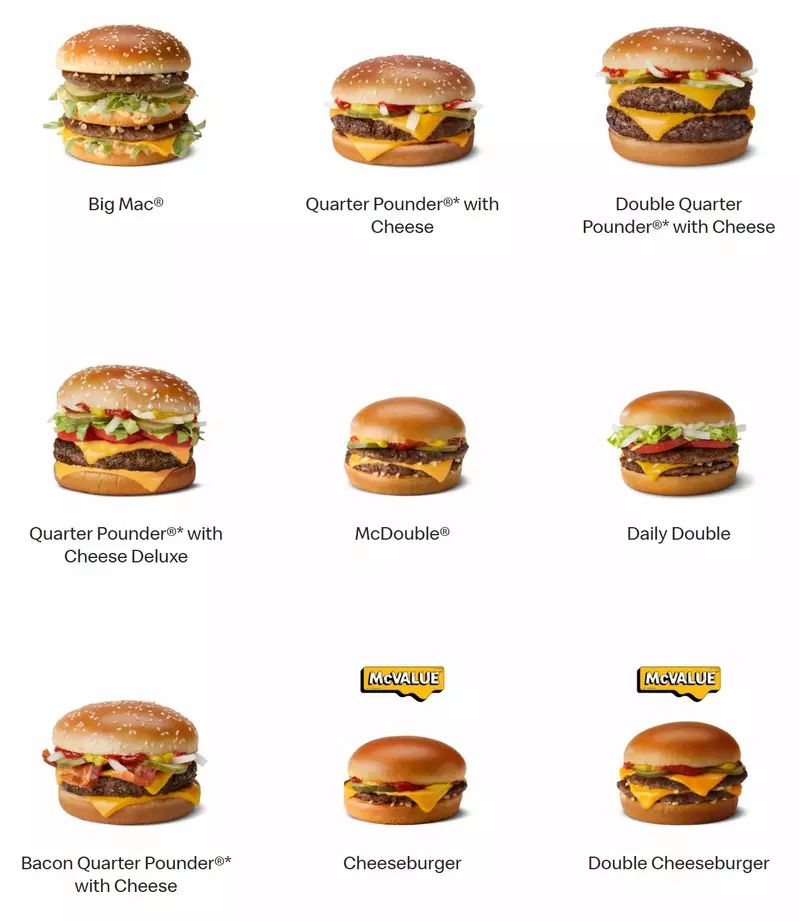Screen dimensions: 799x921
Task: Select the Double Cheeseburger
Action: pyautogui.click(x=678, y=772)
